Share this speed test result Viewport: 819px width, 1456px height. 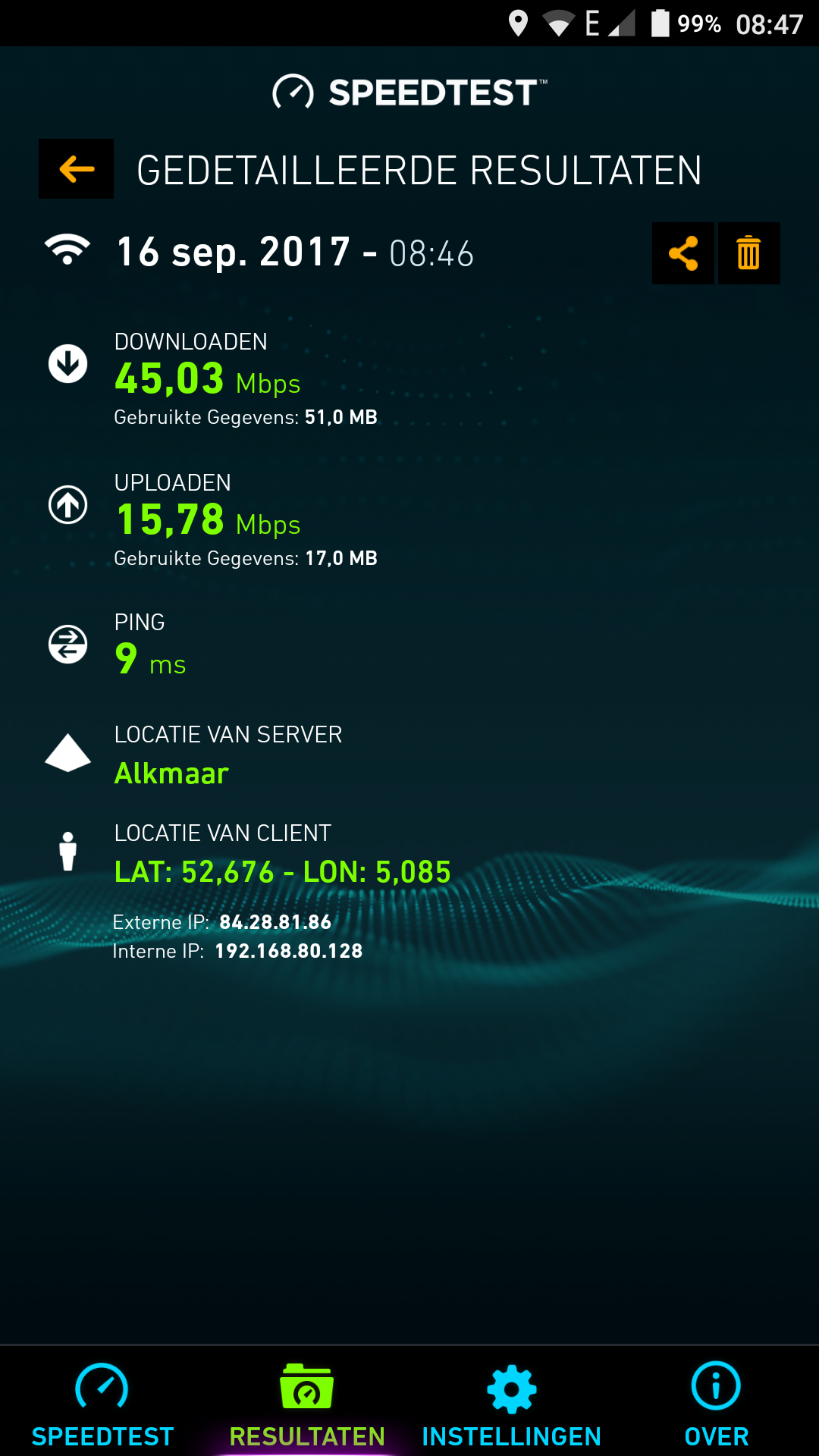coord(683,253)
